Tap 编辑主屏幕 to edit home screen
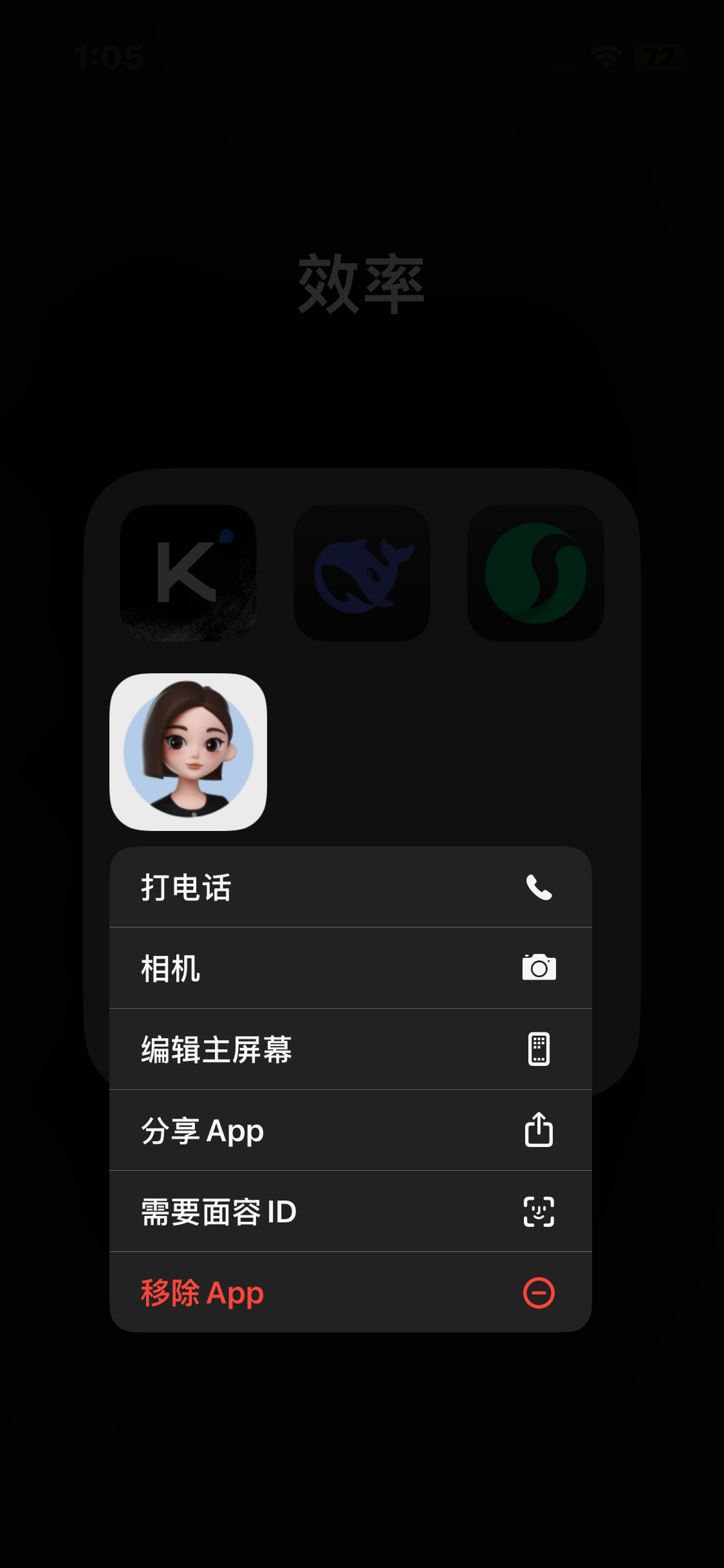This screenshot has width=724, height=1568. 351,1049
